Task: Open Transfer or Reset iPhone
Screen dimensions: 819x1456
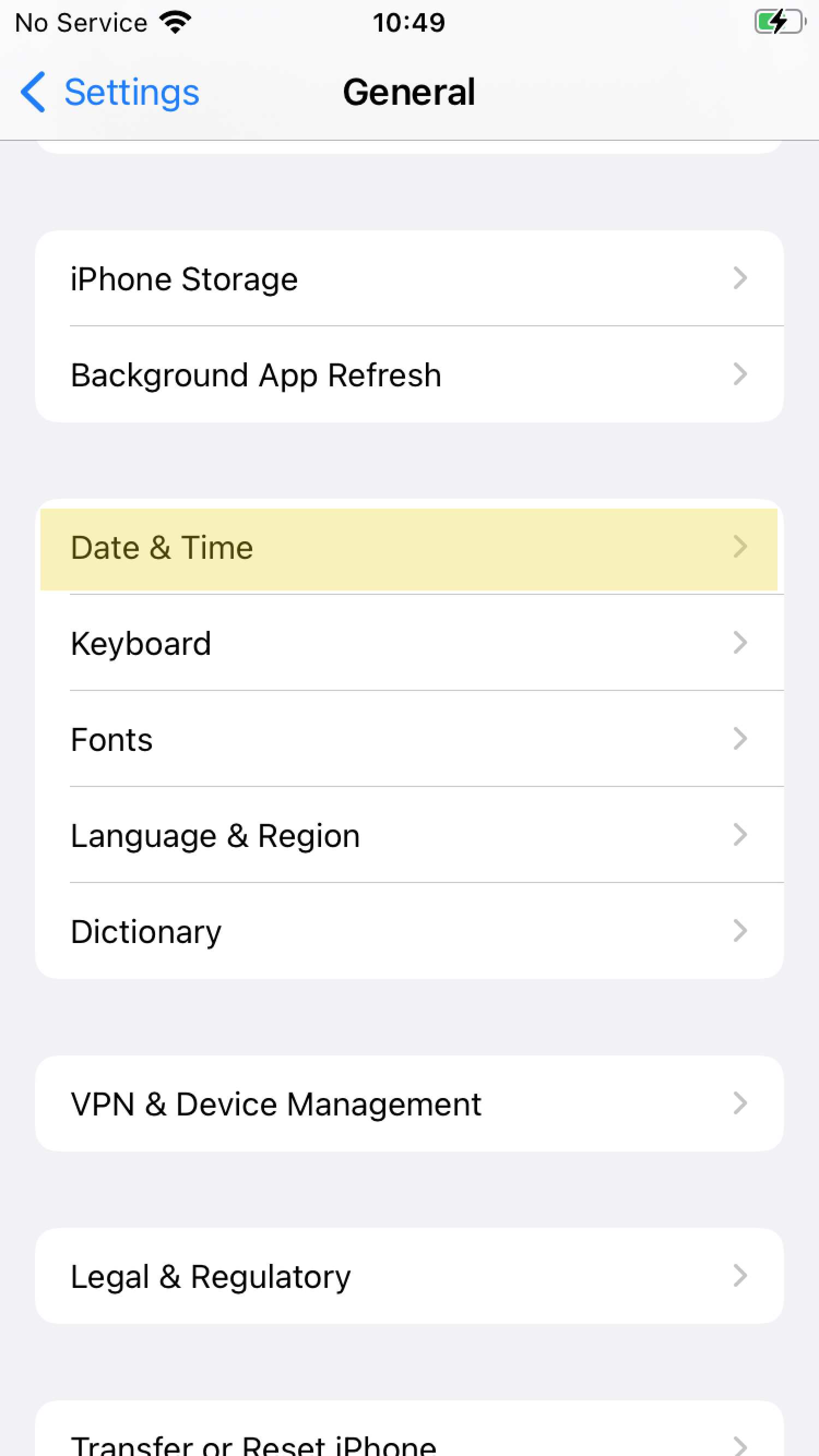Action: click(x=410, y=1430)
